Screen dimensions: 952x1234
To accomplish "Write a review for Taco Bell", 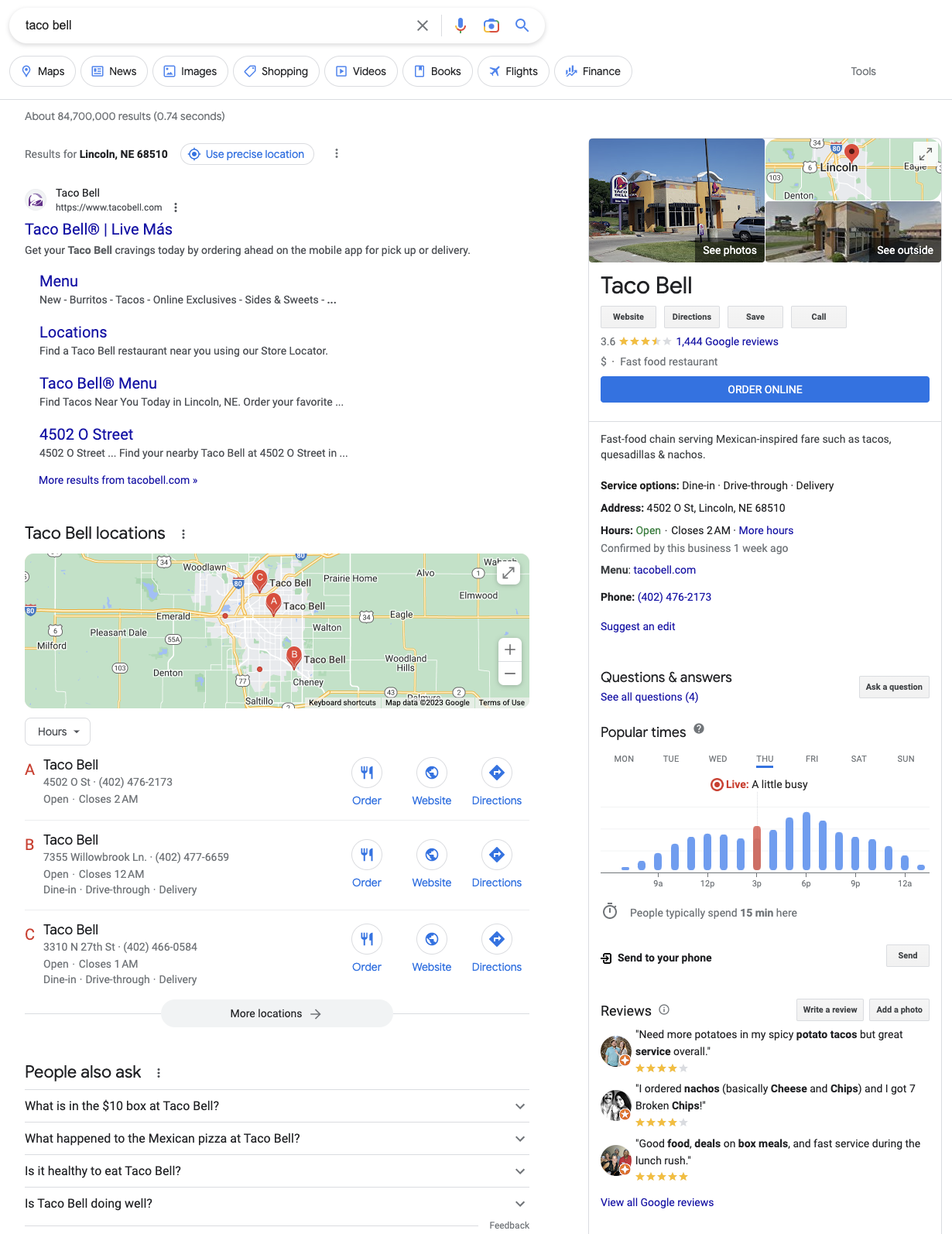I will pyautogui.click(x=830, y=1009).
